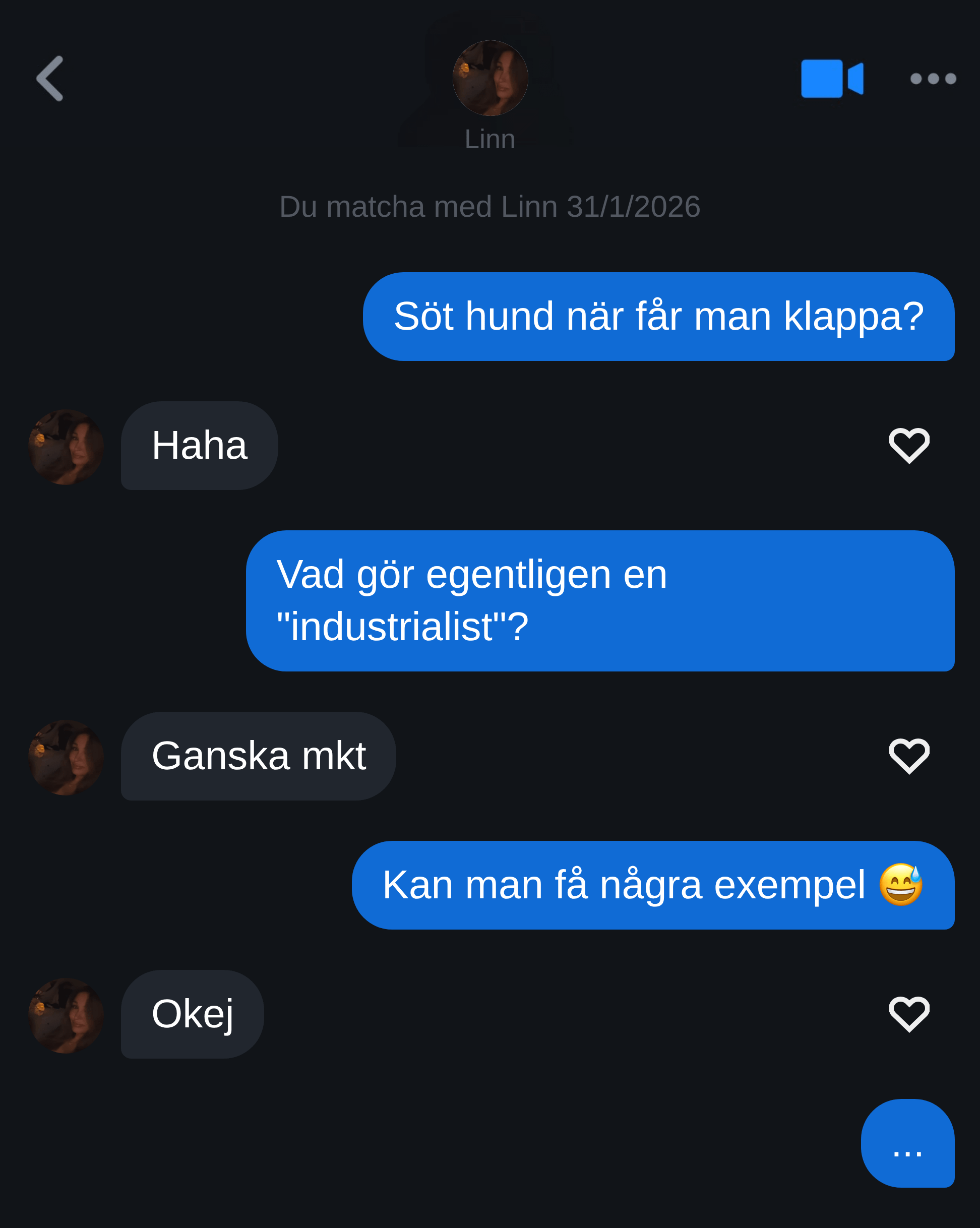Go back from Linn's chat
Viewport: 980px width, 1228px height.
click(50, 79)
